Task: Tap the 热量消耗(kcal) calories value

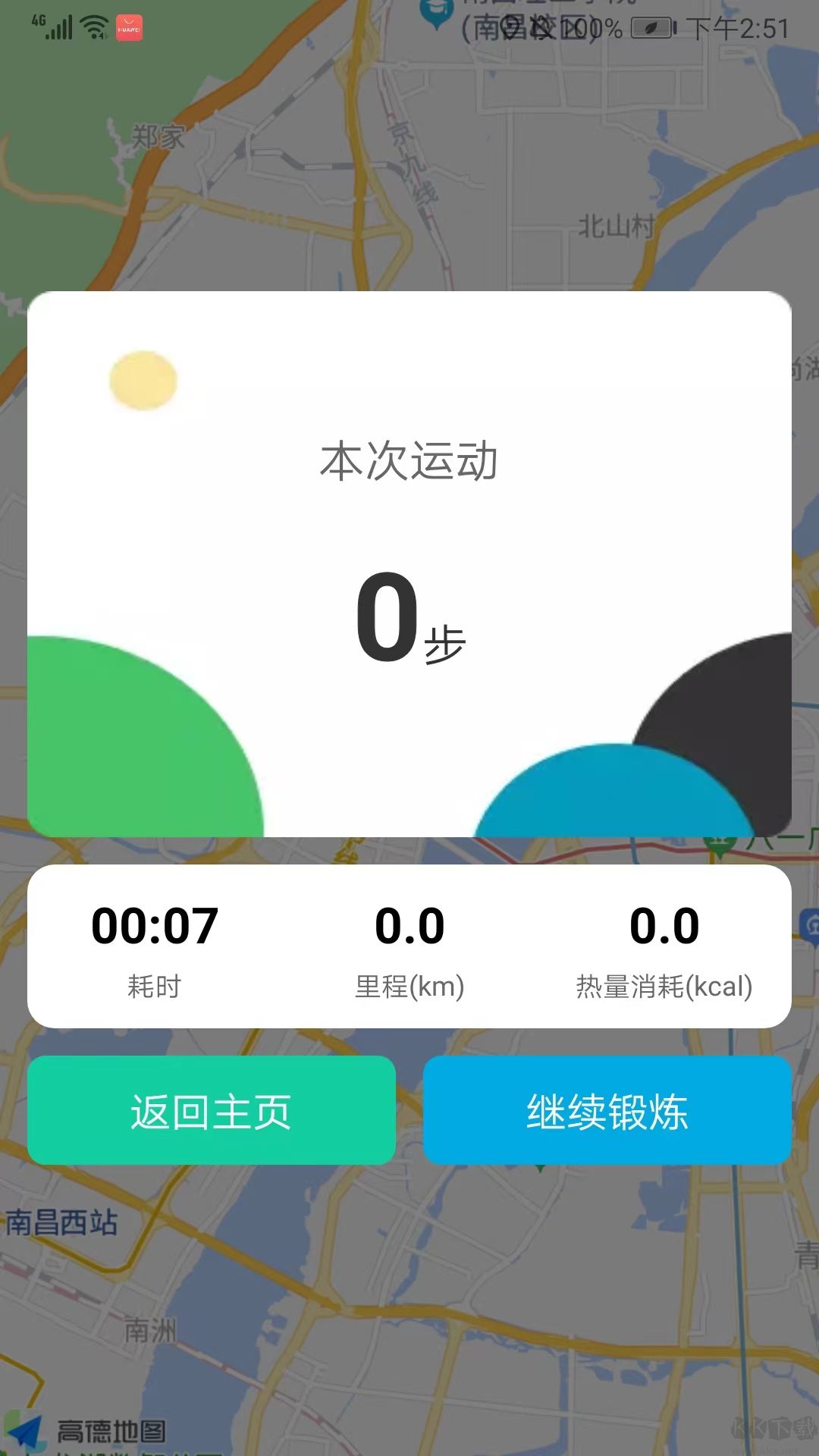Action: (x=664, y=927)
